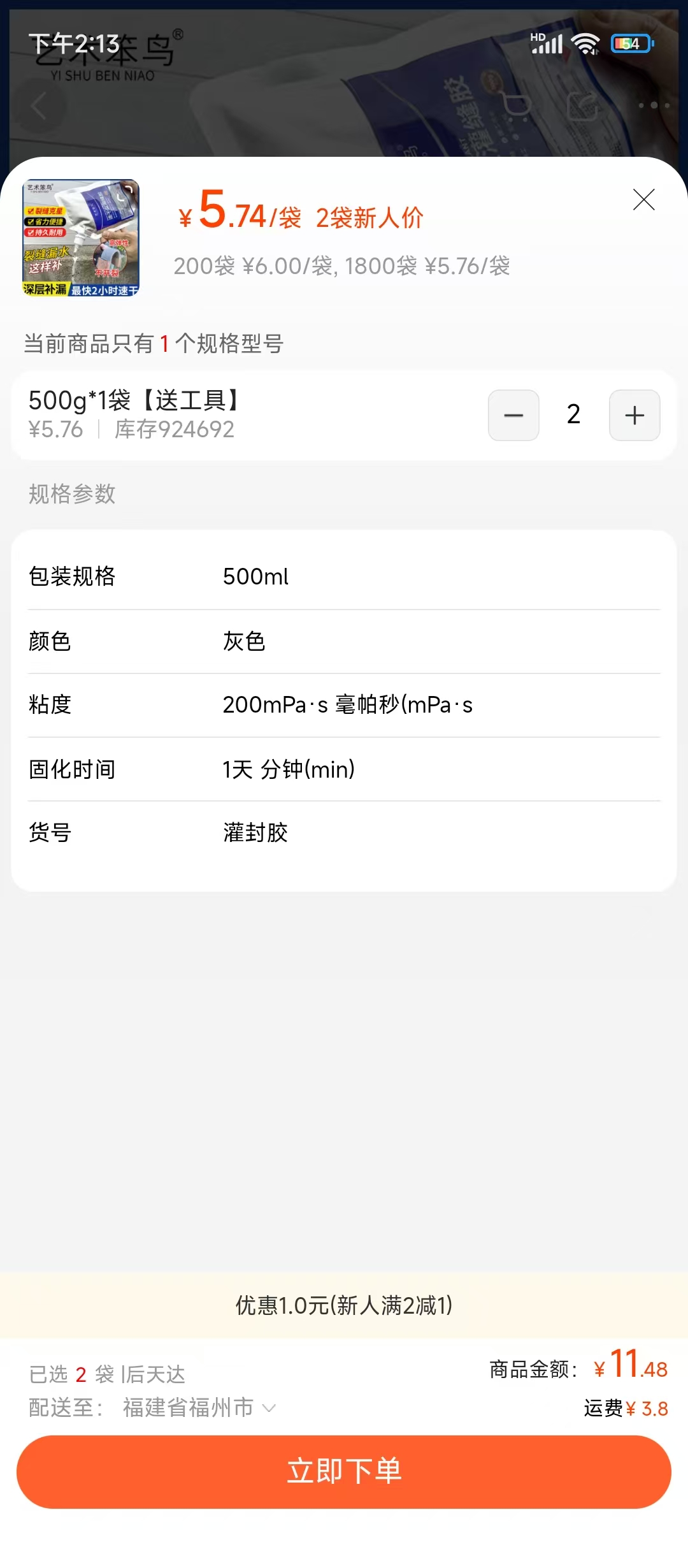The image size is (688, 1568).
Task: Tap the quantity field showing 2
Action: point(573,415)
